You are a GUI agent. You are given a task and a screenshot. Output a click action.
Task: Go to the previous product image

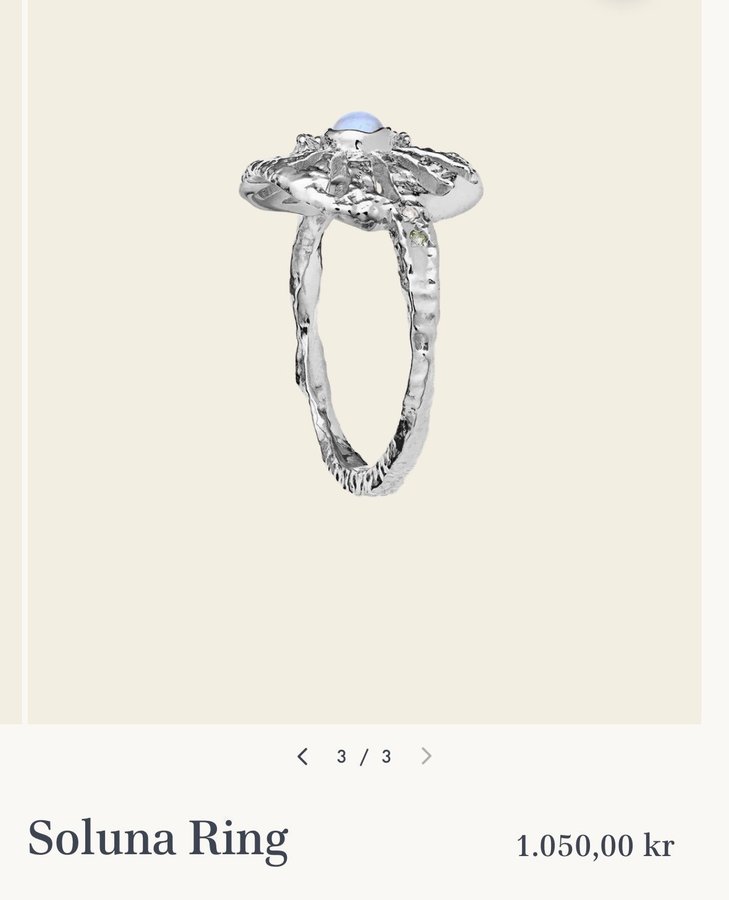302,757
